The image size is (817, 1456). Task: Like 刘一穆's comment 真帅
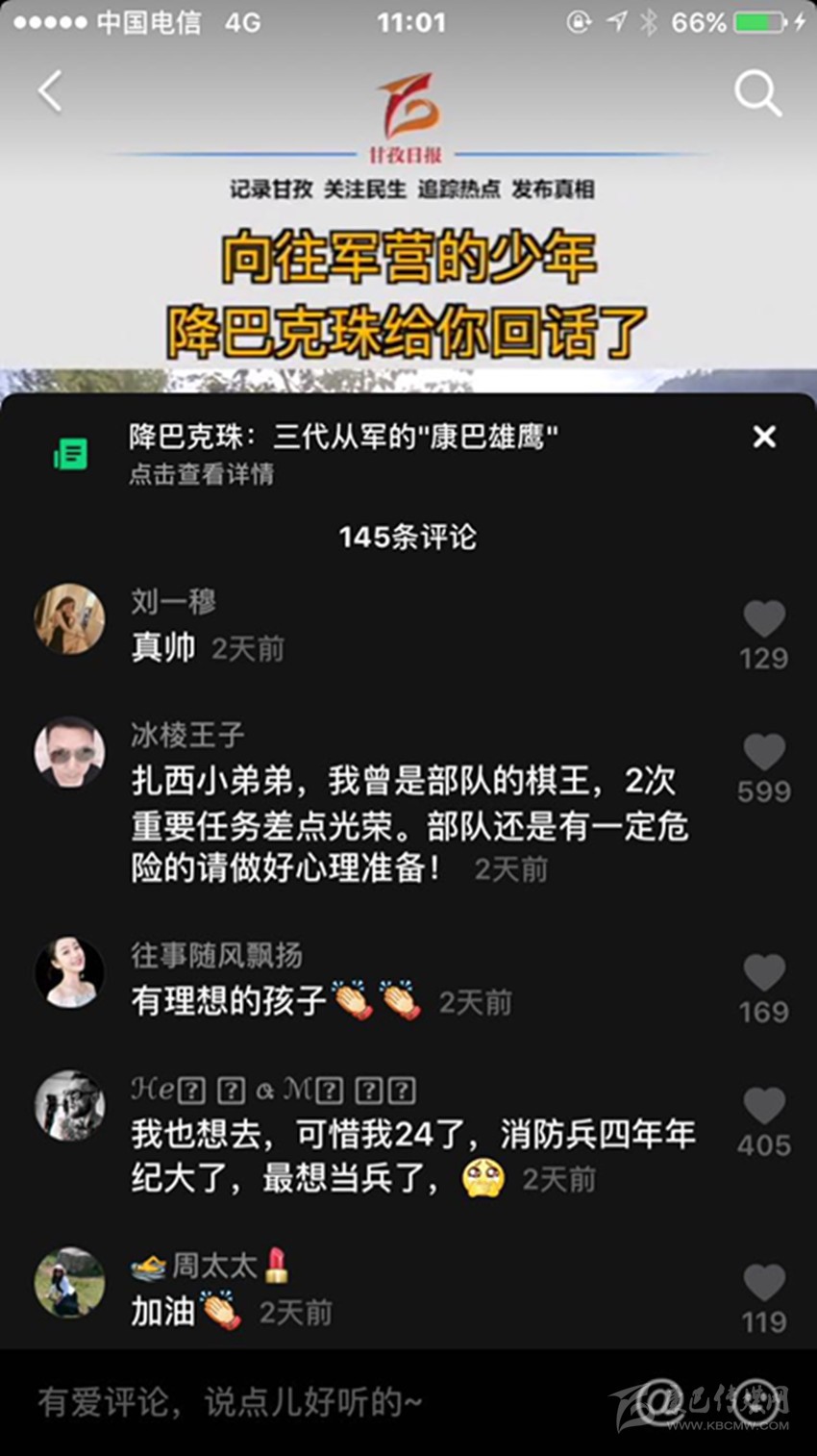763,619
